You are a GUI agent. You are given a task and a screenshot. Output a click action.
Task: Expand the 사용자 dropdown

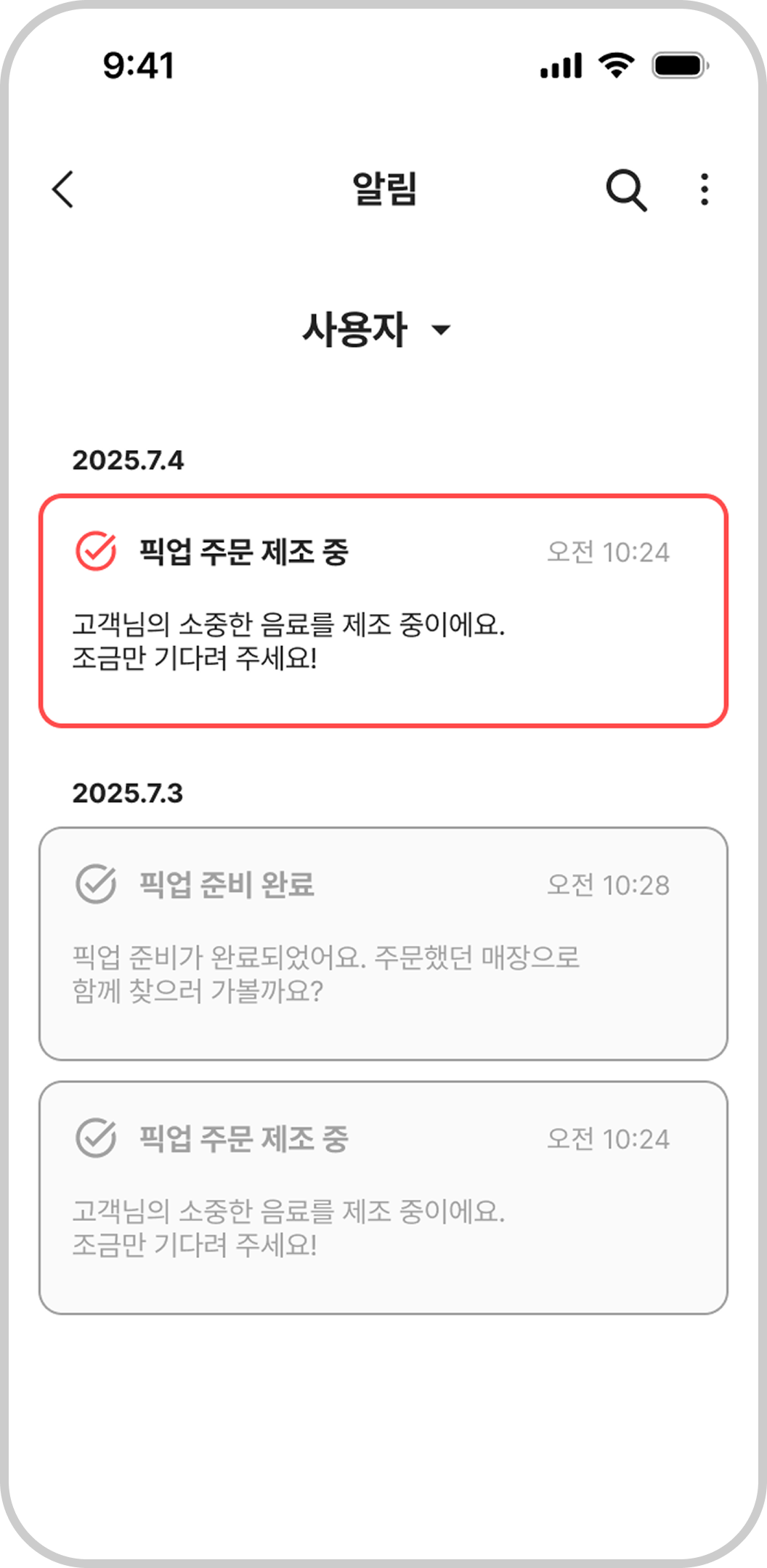click(x=376, y=330)
